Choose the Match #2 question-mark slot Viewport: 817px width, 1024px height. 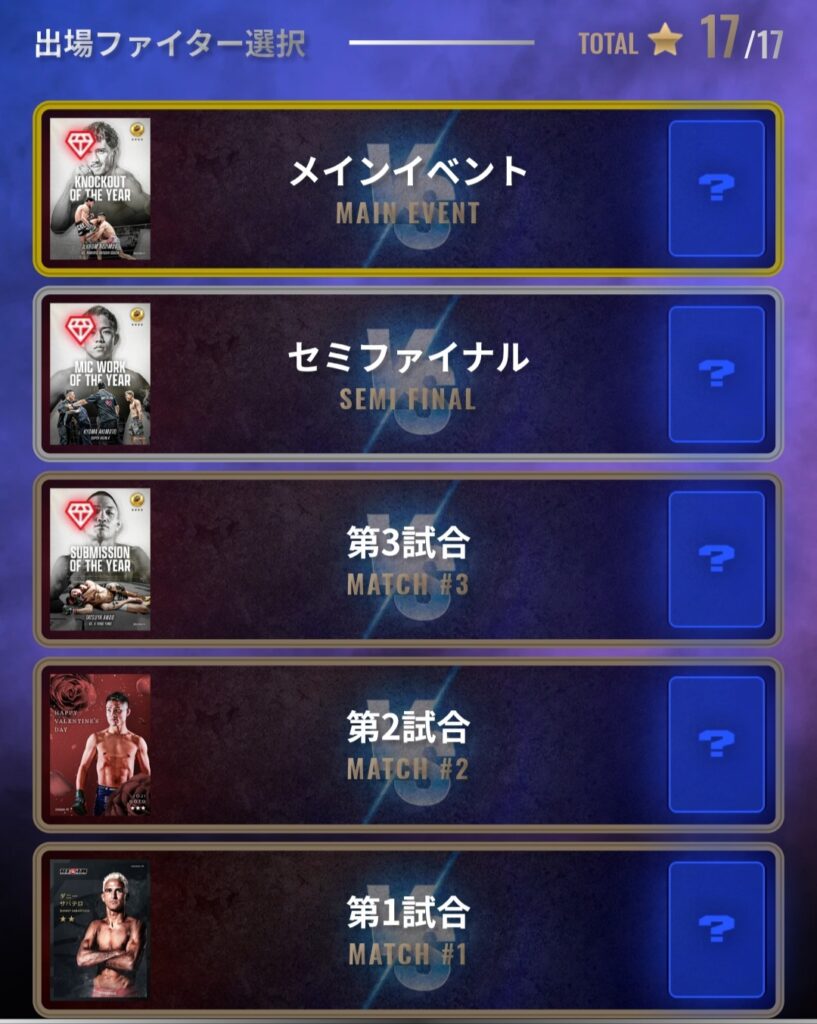[x=716, y=744]
